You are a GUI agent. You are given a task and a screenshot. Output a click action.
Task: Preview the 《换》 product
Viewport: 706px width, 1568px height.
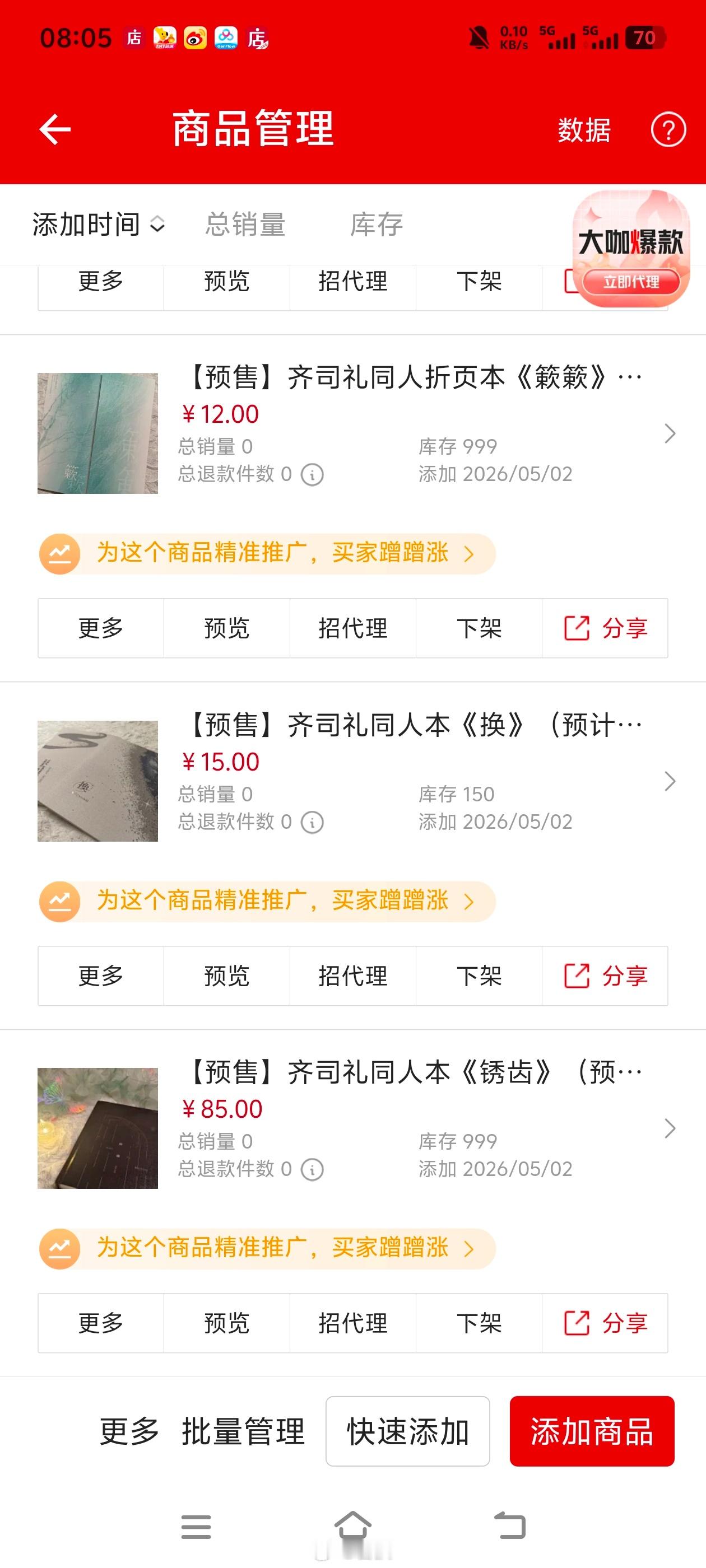(226, 976)
